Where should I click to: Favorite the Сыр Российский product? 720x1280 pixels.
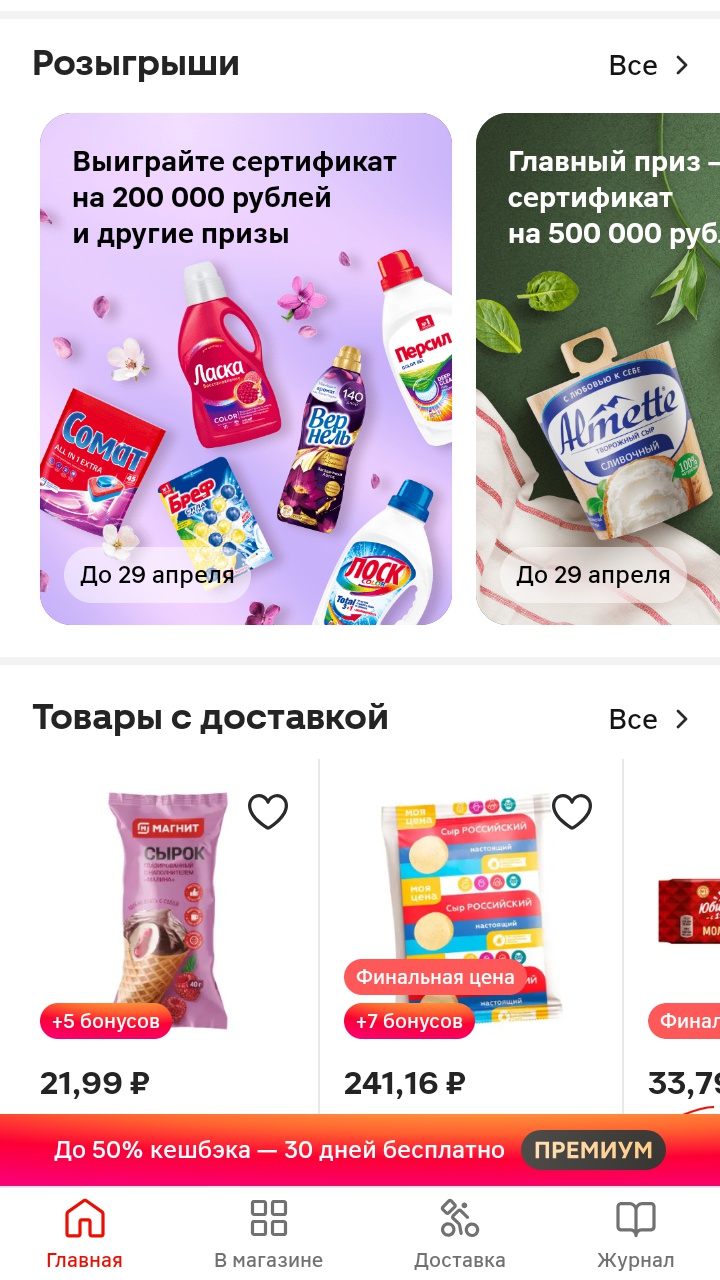tap(572, 812)
